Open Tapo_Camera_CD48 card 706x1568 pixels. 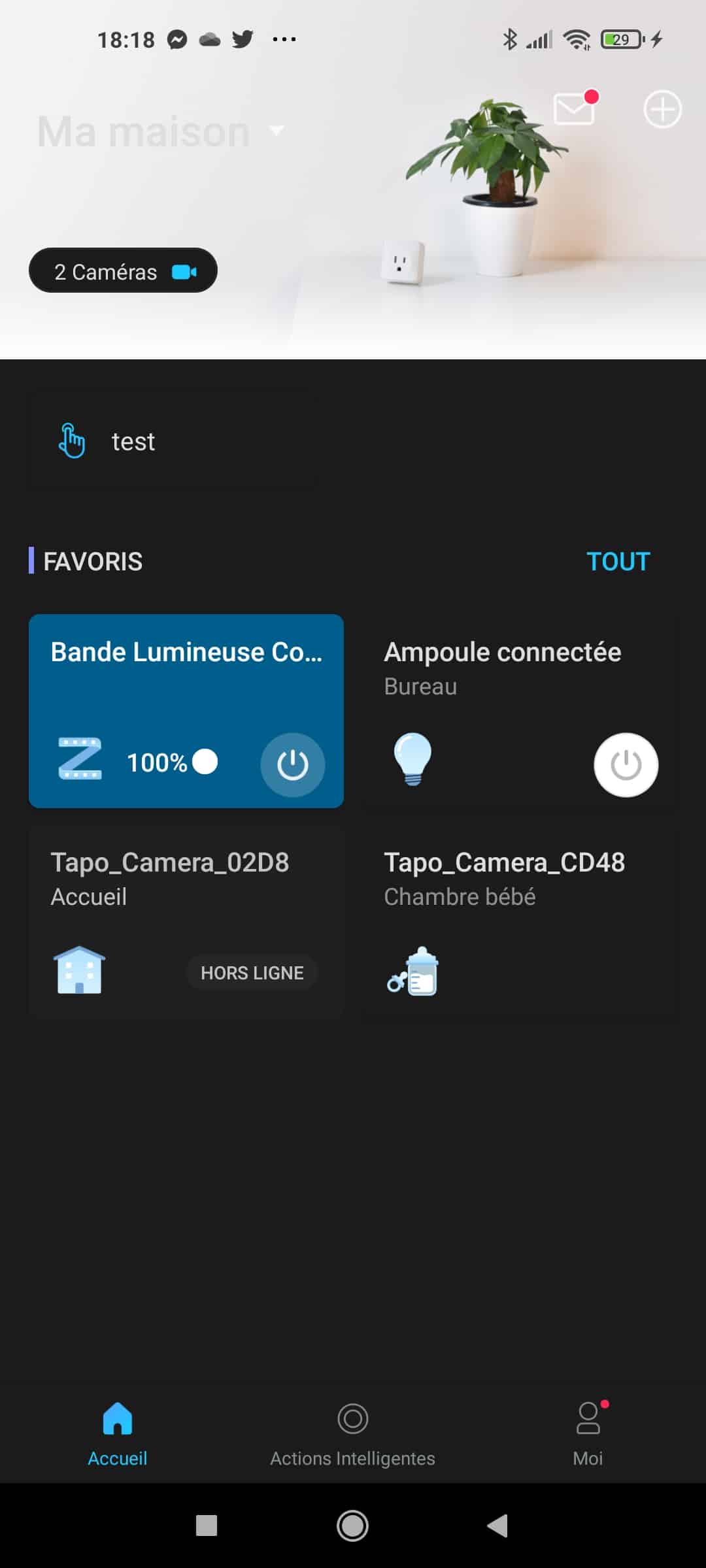[x=520, y=921]
